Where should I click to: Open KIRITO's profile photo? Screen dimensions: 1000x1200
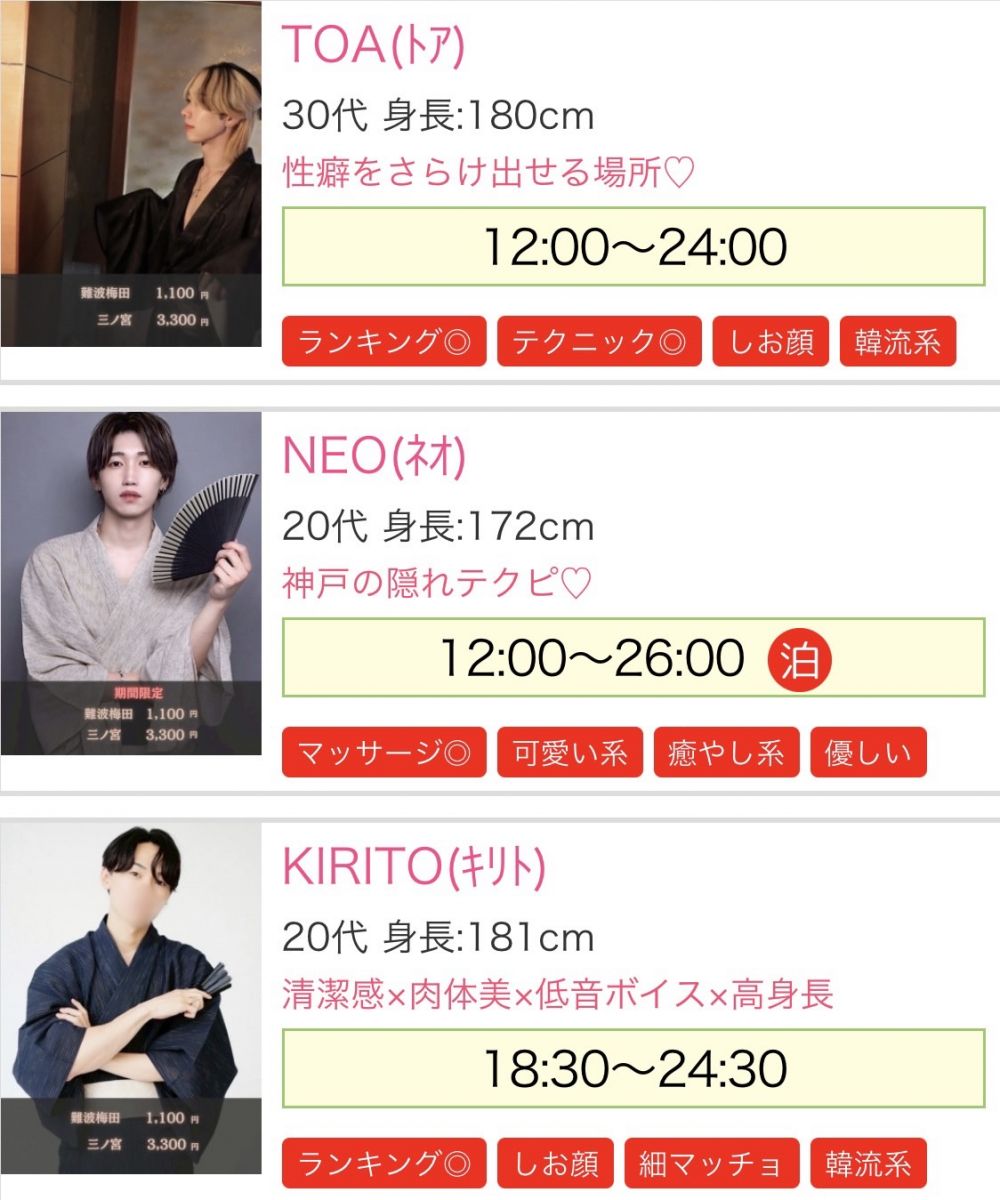130,995
